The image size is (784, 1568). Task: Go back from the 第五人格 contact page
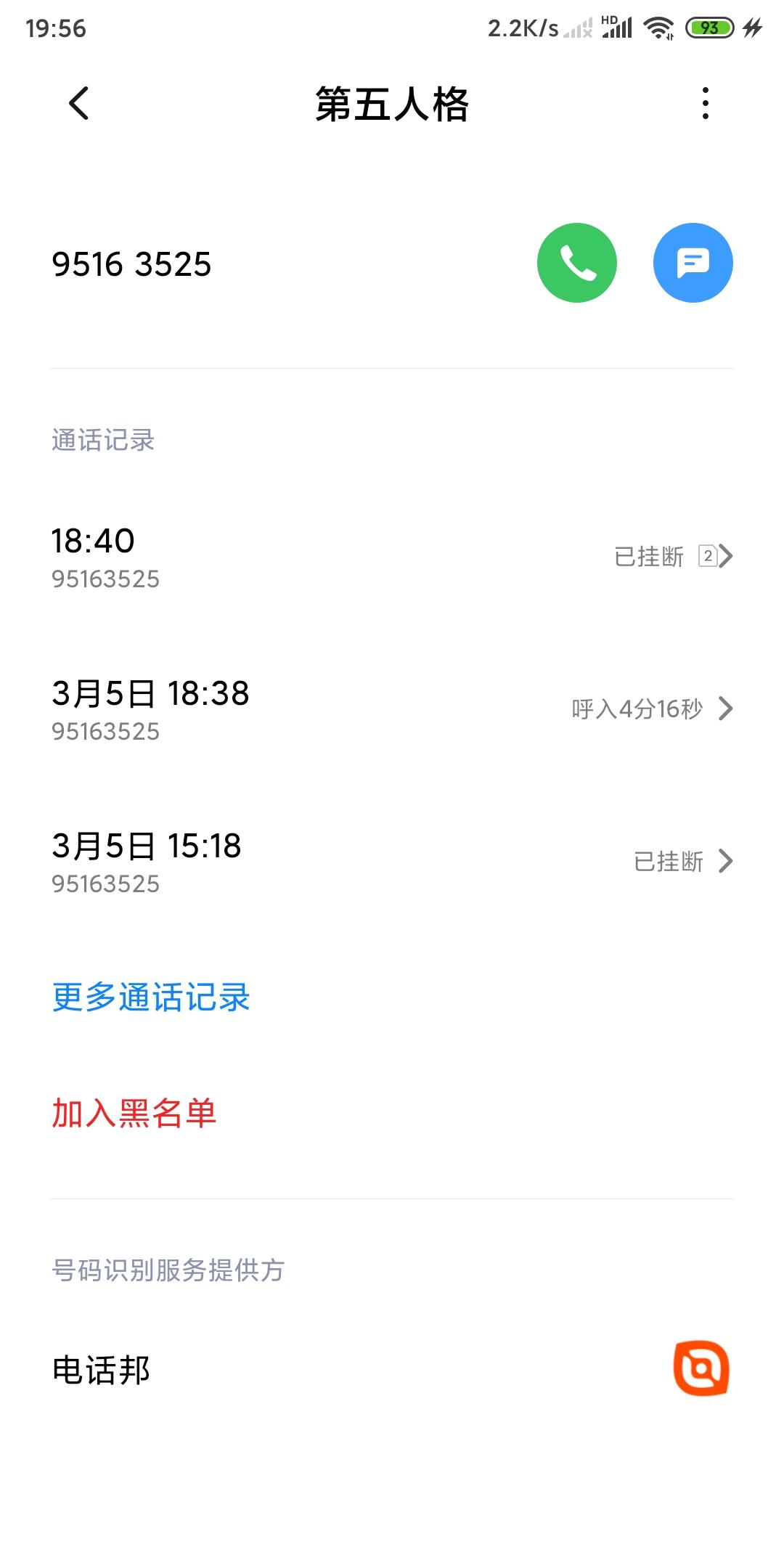[78, 103]
